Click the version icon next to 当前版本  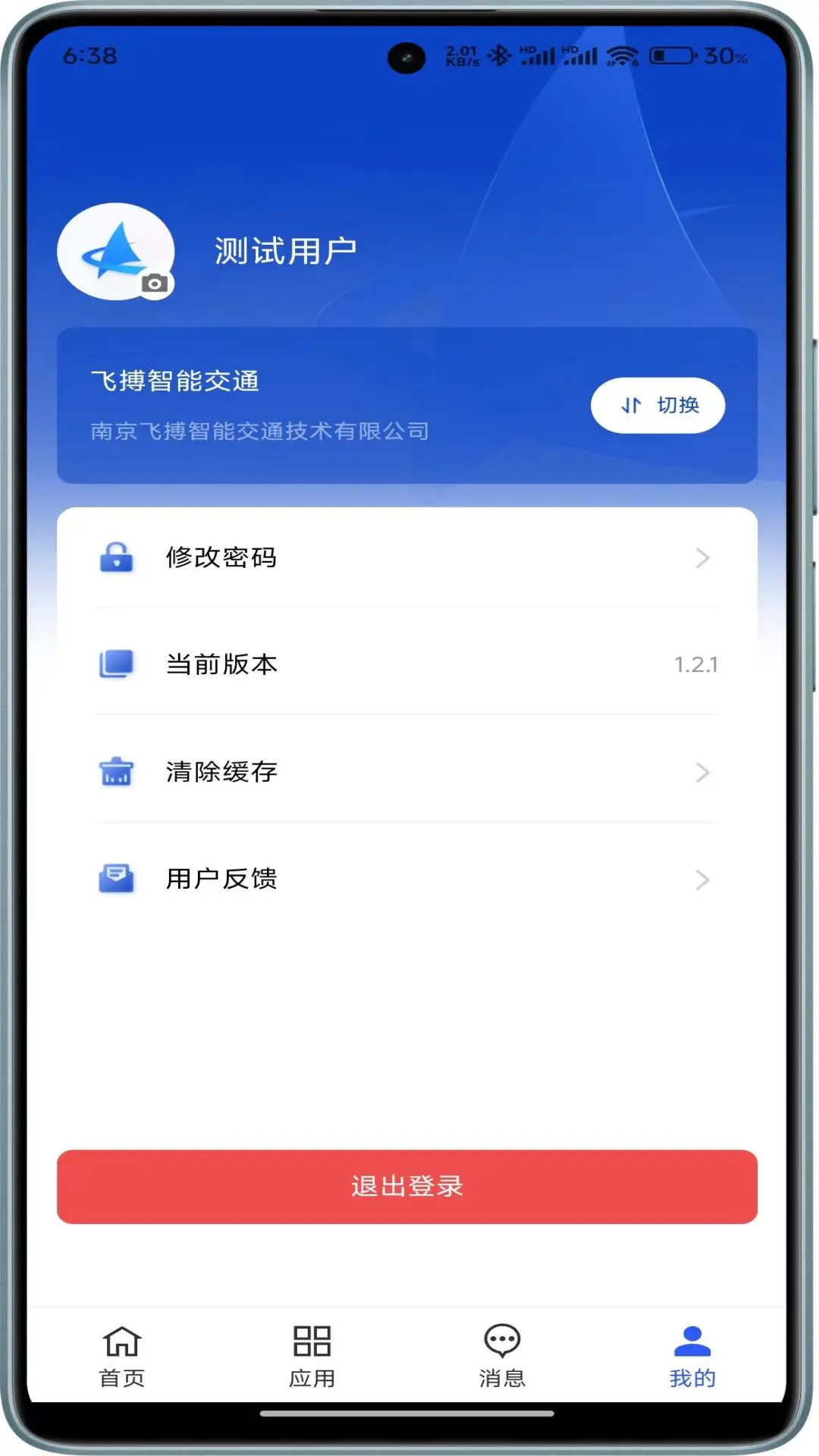tap(115, 664)
